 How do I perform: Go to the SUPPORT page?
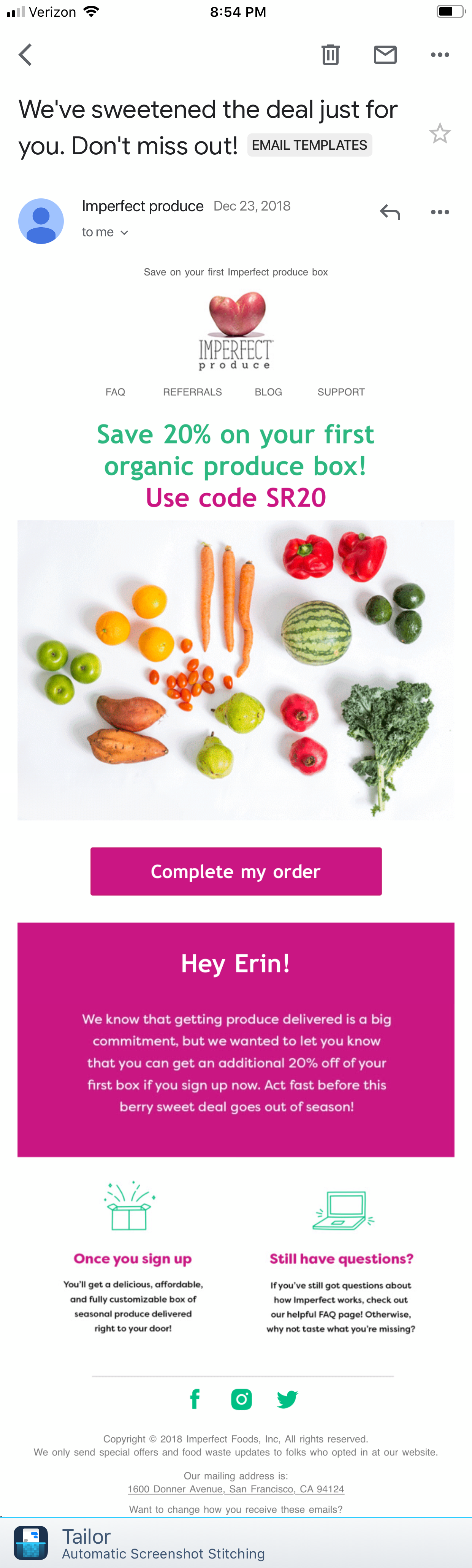(341, 392)
